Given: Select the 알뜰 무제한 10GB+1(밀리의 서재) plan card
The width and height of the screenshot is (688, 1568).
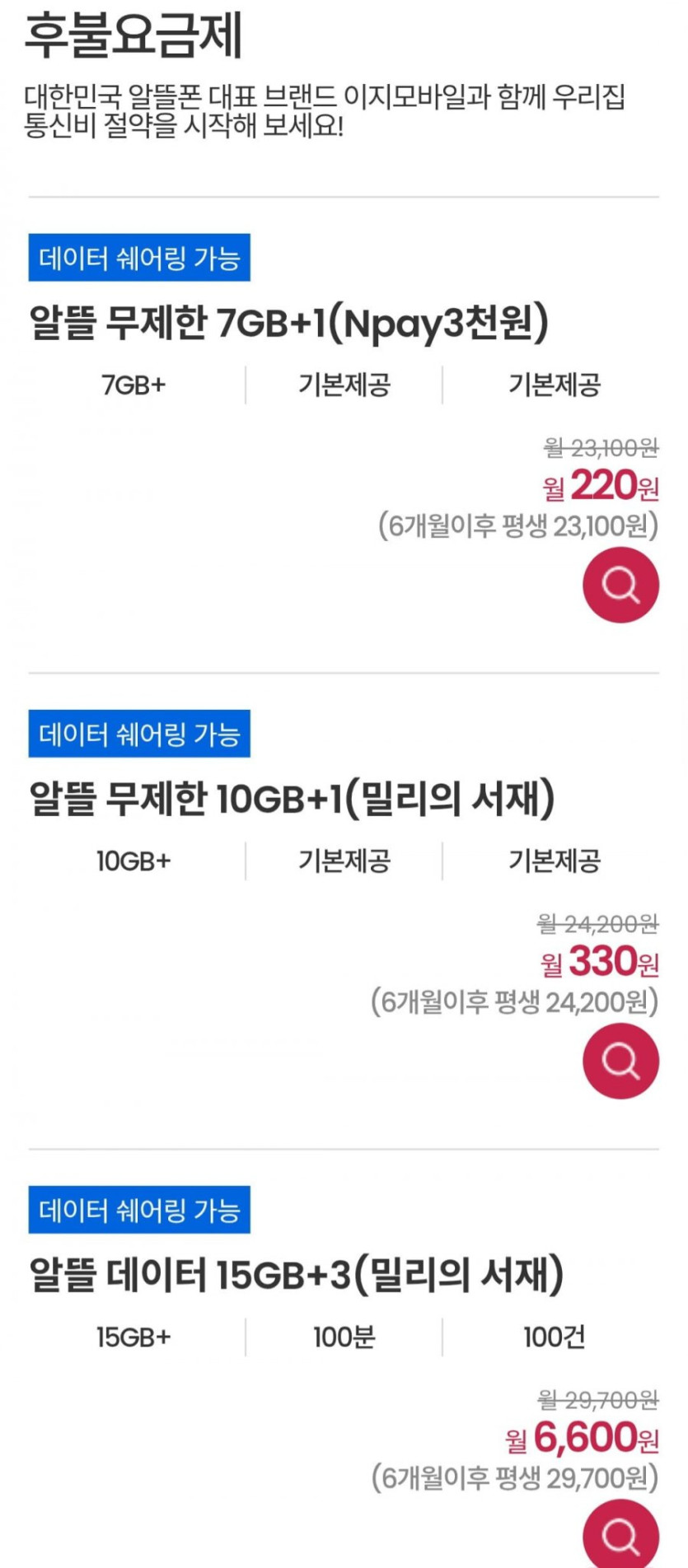Looking at the screenshot, I should point(292,799).
